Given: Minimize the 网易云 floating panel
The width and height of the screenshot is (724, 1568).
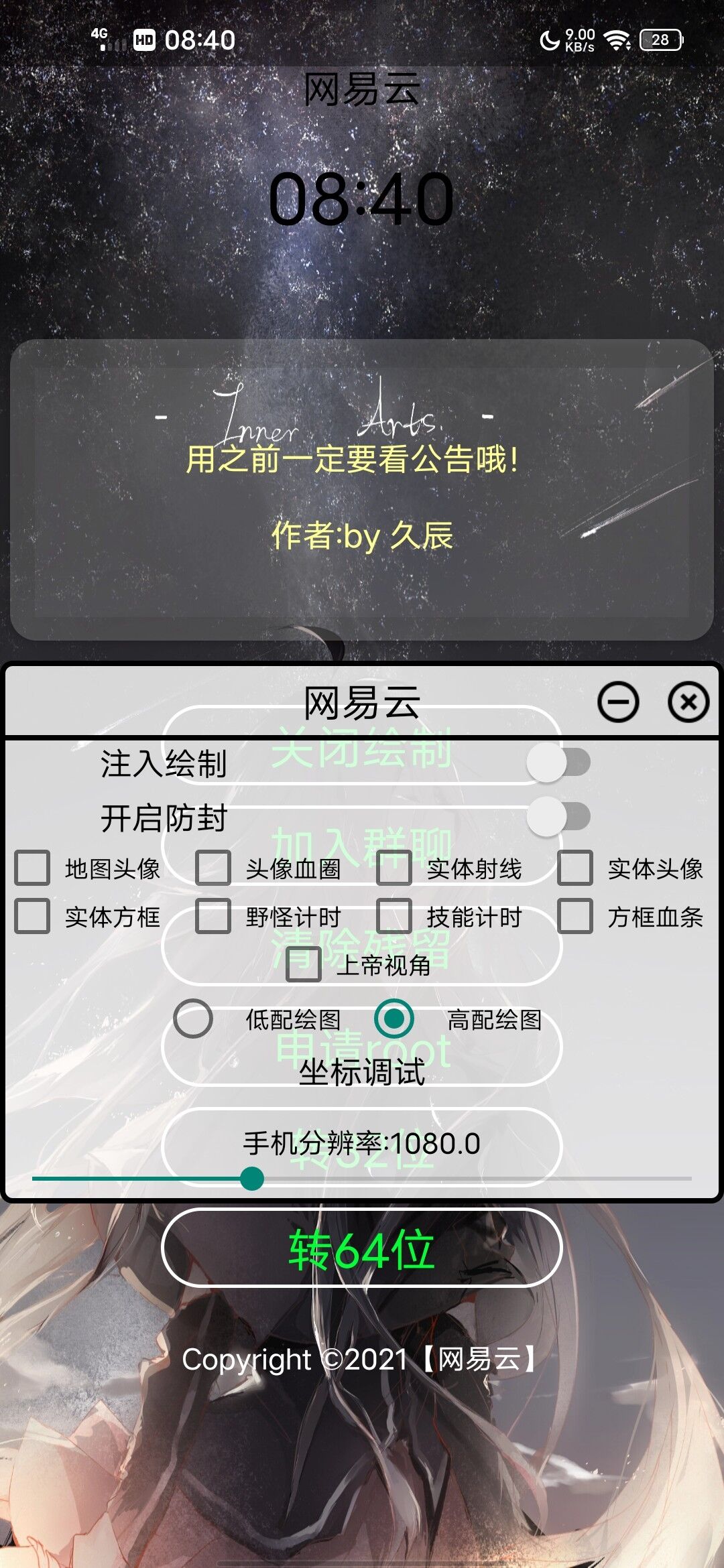Looking at the screenshot, I should point(617,702).
